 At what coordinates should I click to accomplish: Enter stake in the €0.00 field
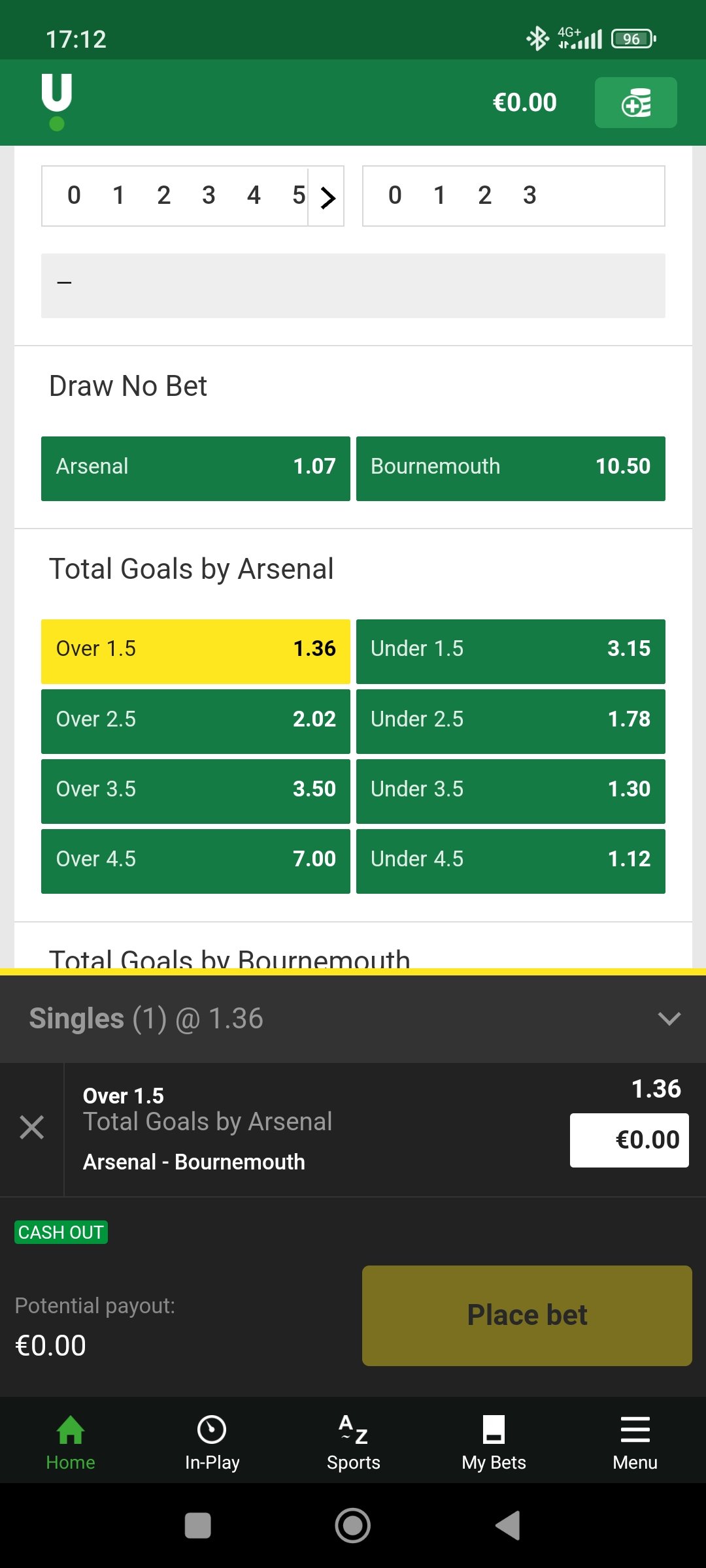tap(629, 1140)
